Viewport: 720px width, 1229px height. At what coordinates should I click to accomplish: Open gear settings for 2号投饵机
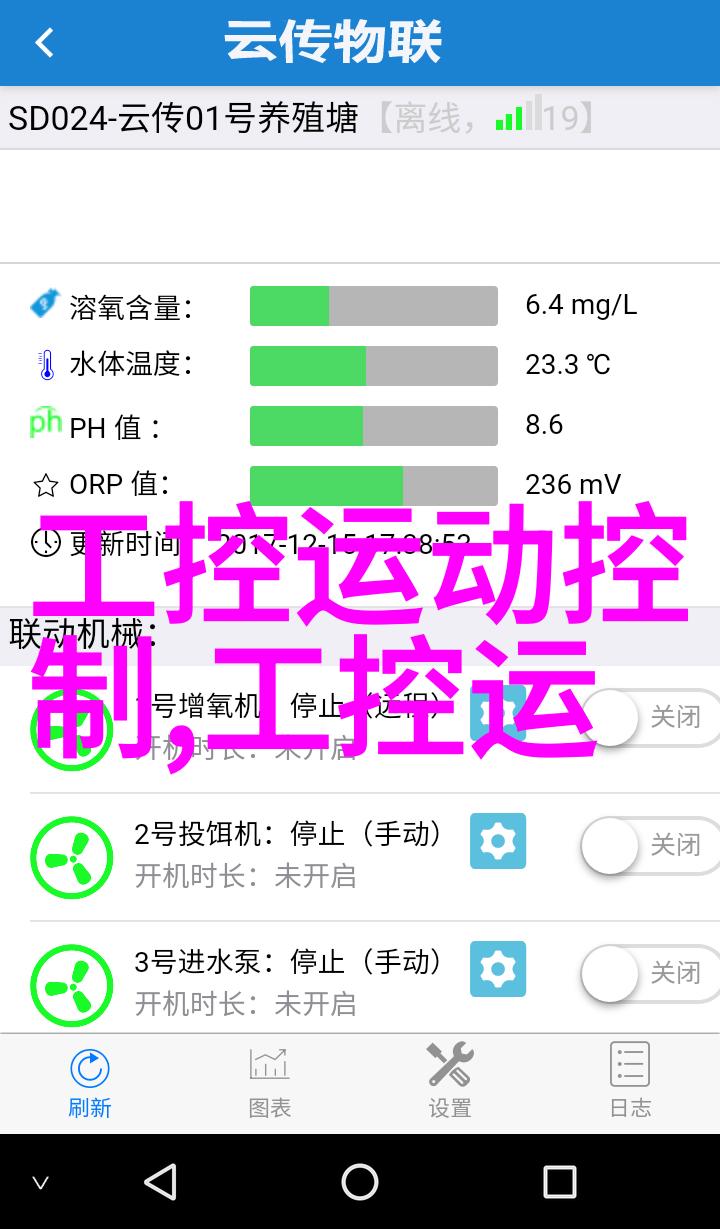pyautogui.click(x=498, y=841)
